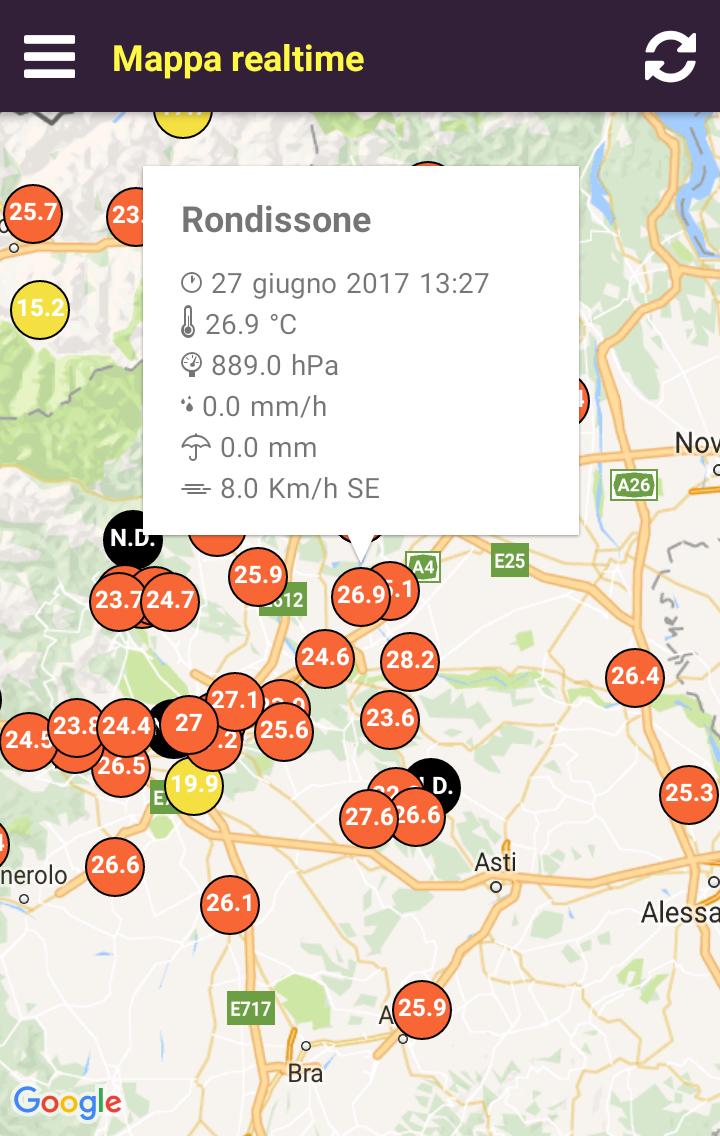
Task: Select the 25.7 station marker
Action: [x=33, y=213]
